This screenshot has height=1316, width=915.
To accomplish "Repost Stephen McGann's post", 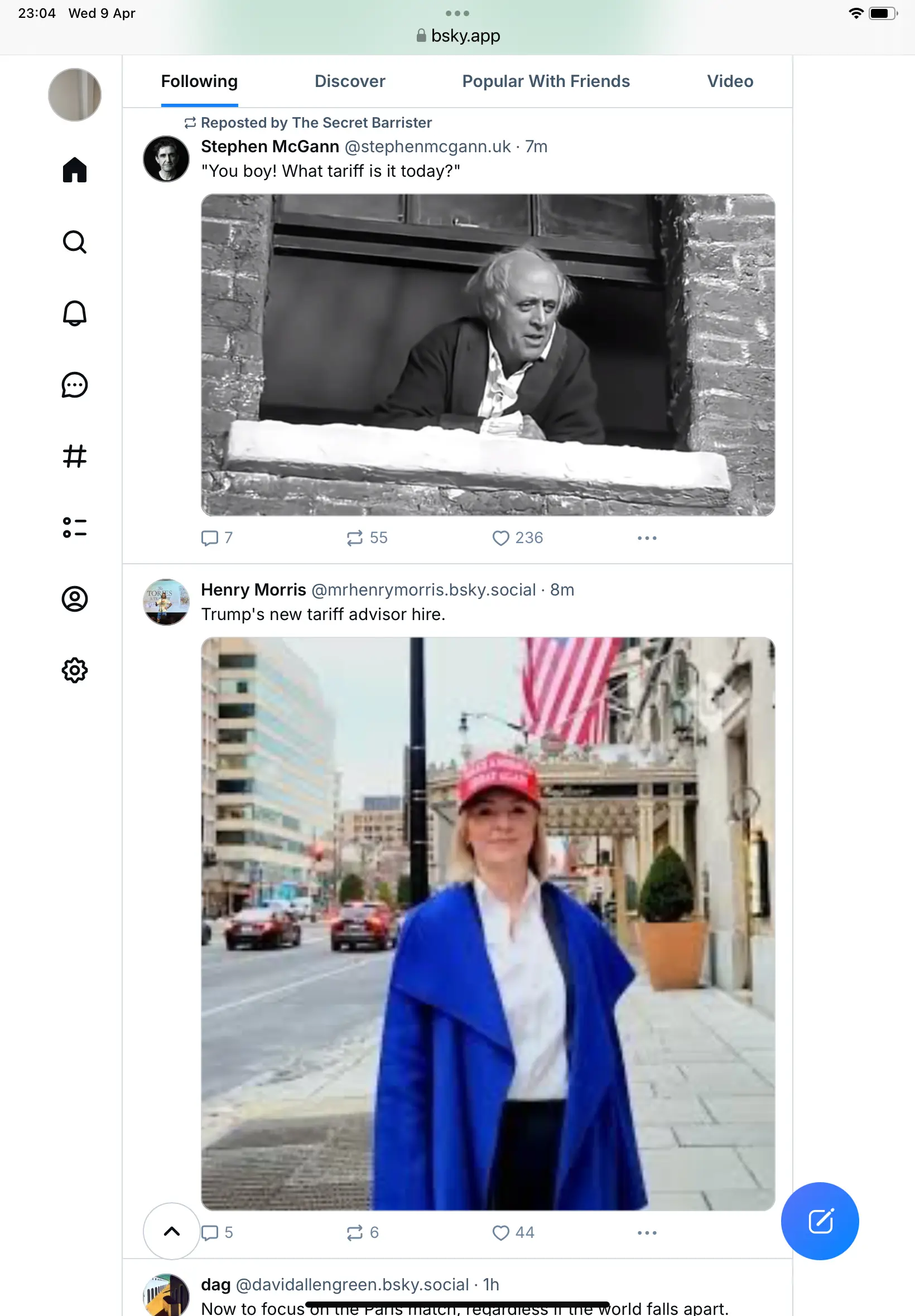I will [x=355, y=538].
